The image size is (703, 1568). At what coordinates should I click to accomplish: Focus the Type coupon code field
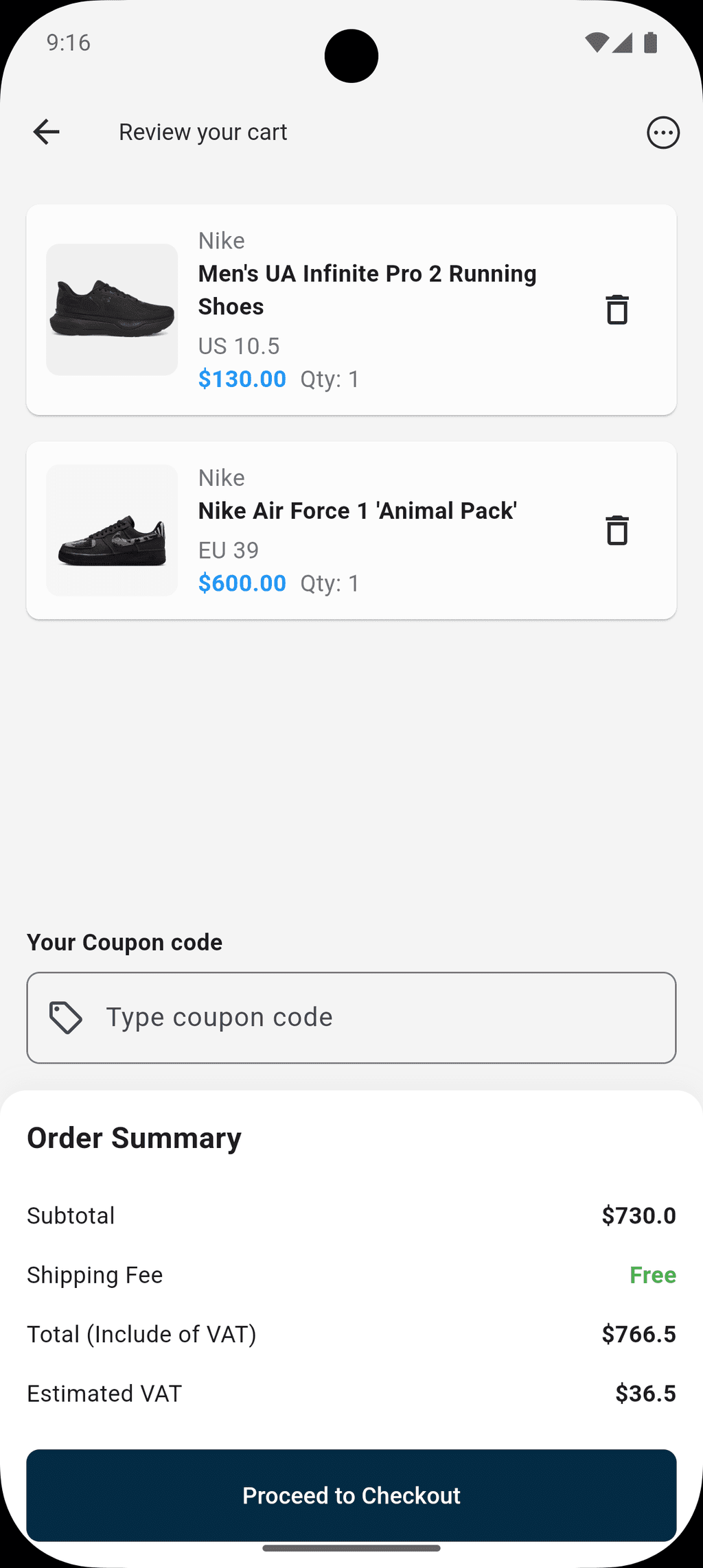351,1018
